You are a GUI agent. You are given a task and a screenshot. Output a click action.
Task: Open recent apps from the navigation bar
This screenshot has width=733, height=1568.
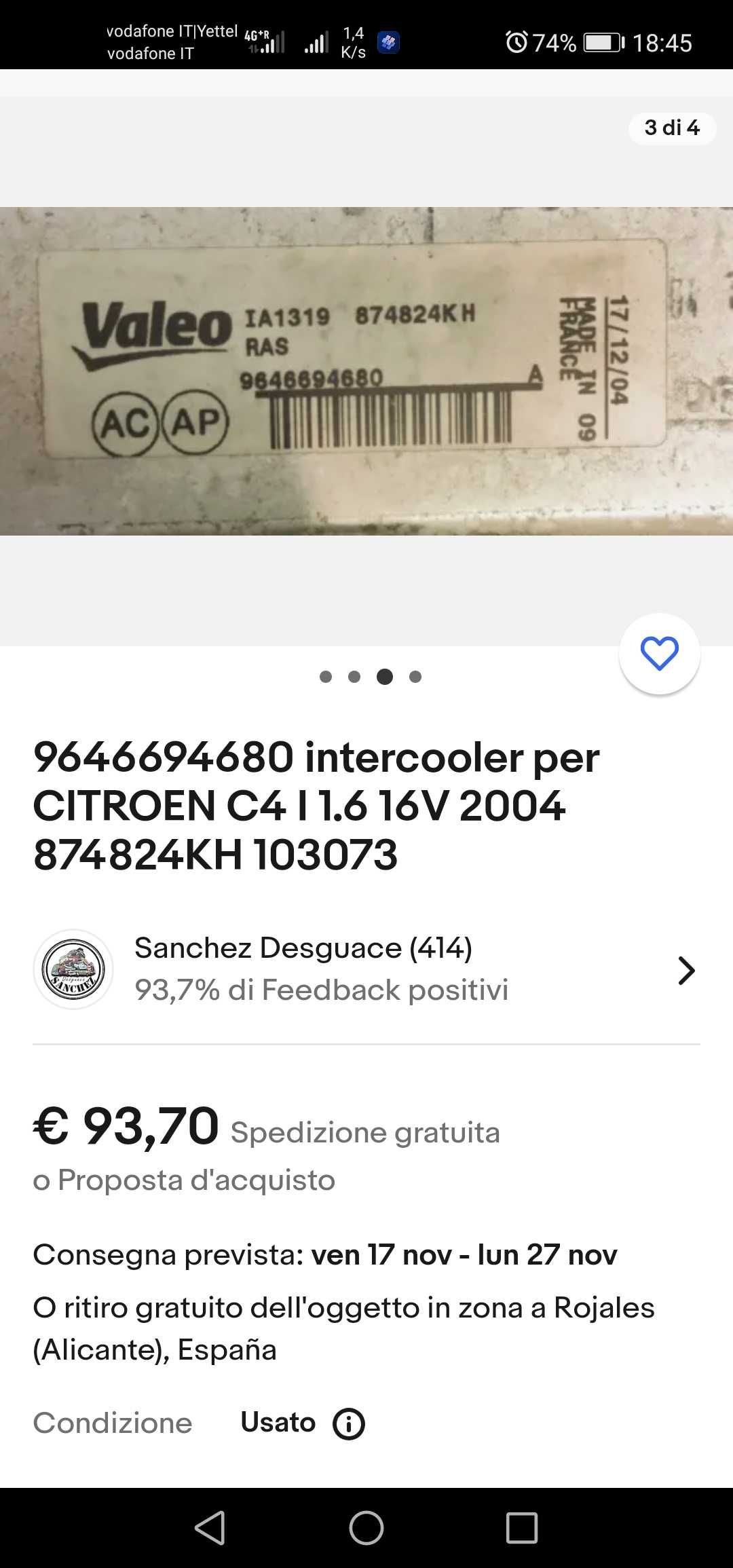tap(521, 1528)
